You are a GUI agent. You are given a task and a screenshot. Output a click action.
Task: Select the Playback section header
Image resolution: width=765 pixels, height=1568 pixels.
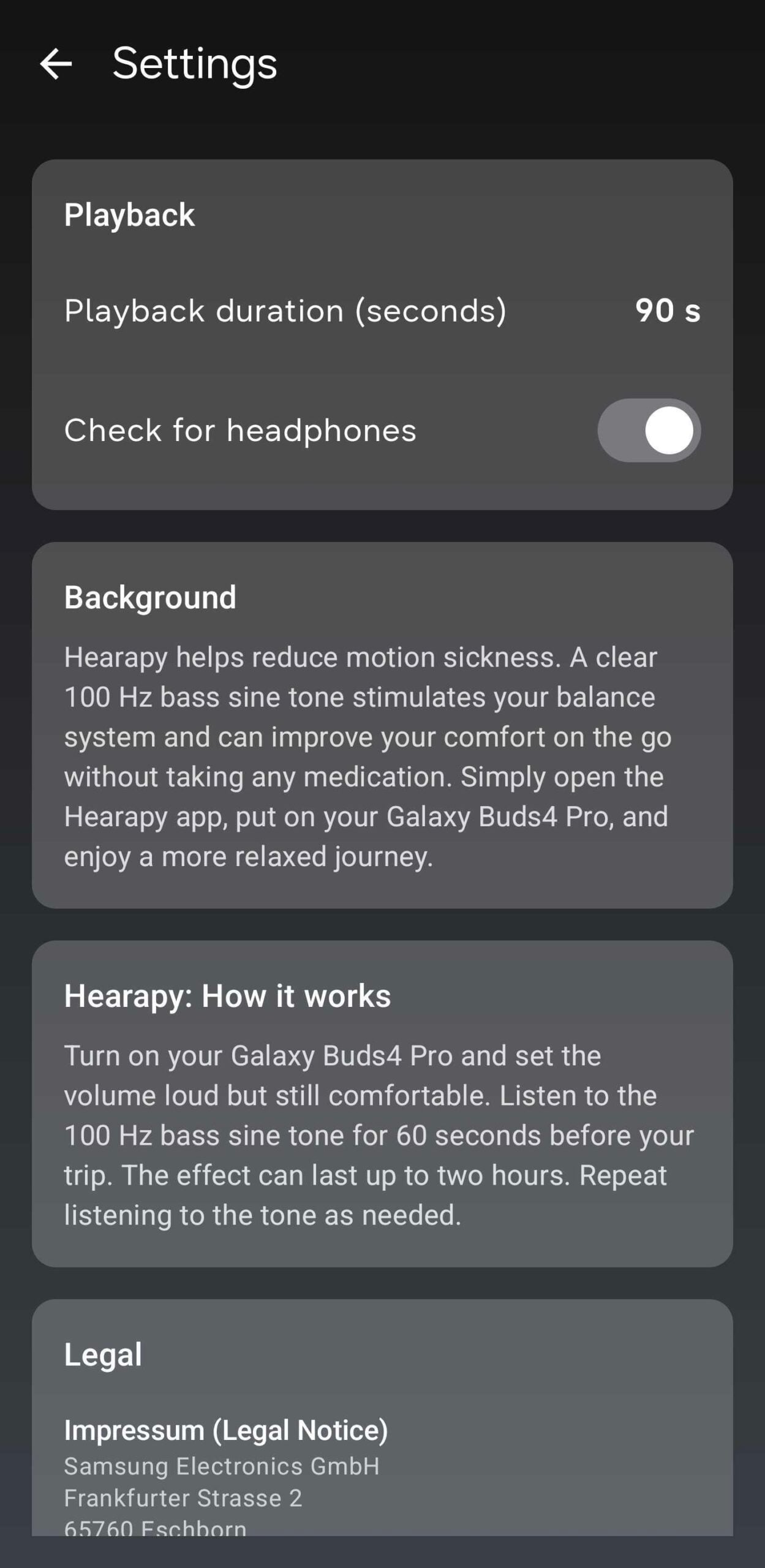[x=129, y=214]
